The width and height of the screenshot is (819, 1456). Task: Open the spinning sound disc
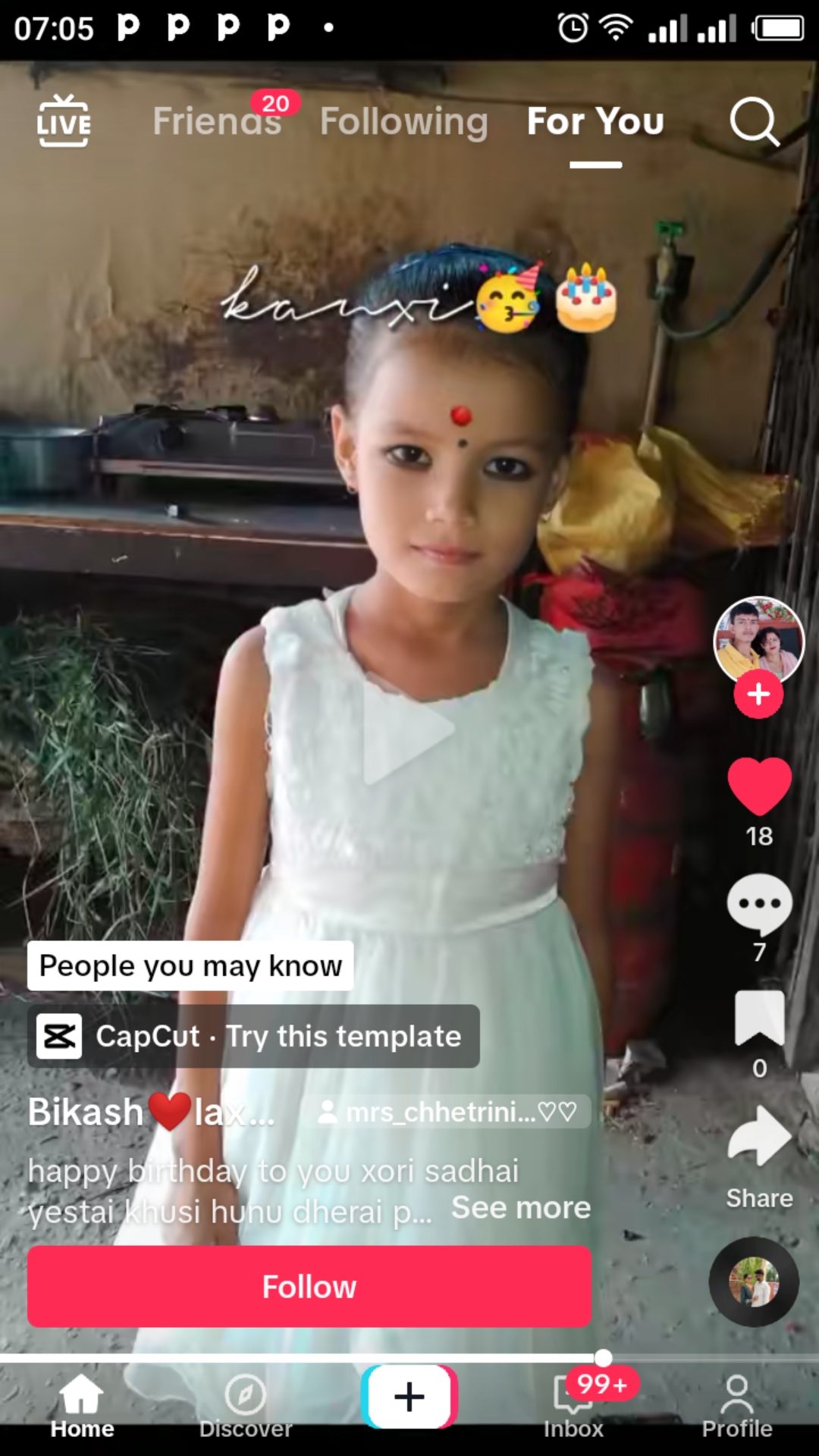754,1282
